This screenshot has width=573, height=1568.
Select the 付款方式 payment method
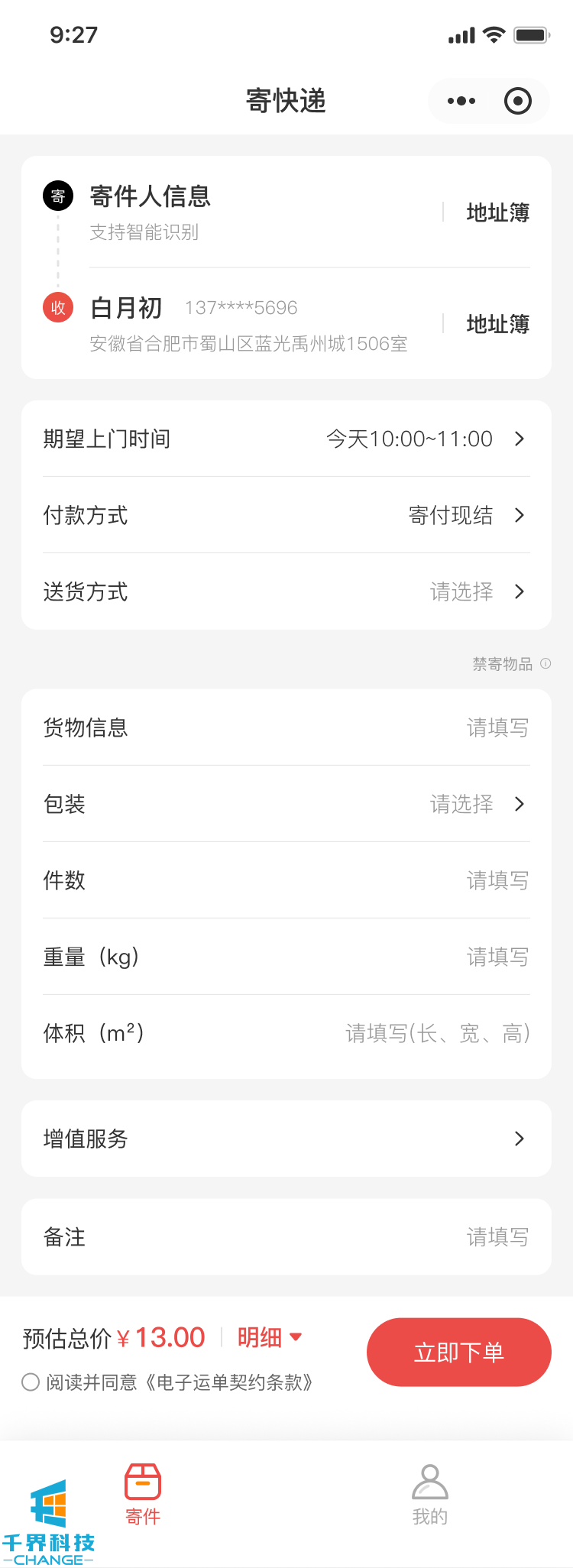point(286,515)
